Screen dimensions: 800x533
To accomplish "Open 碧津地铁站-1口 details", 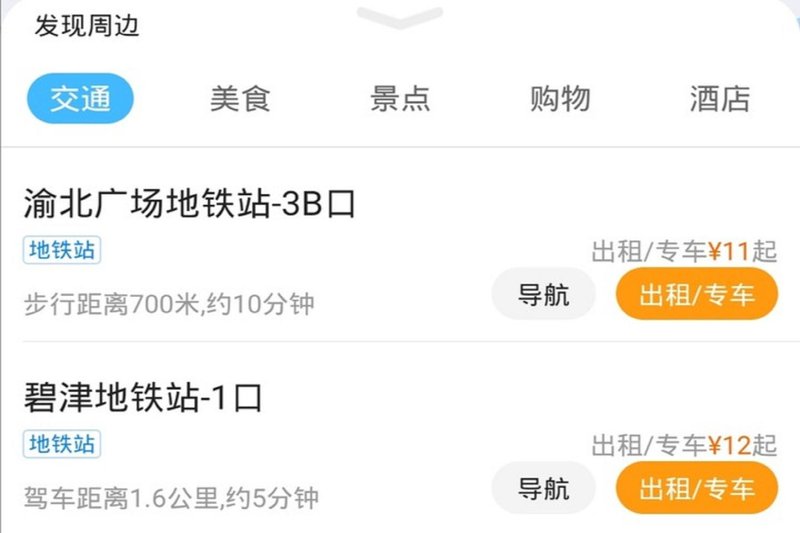I will [x=143, y=398].
